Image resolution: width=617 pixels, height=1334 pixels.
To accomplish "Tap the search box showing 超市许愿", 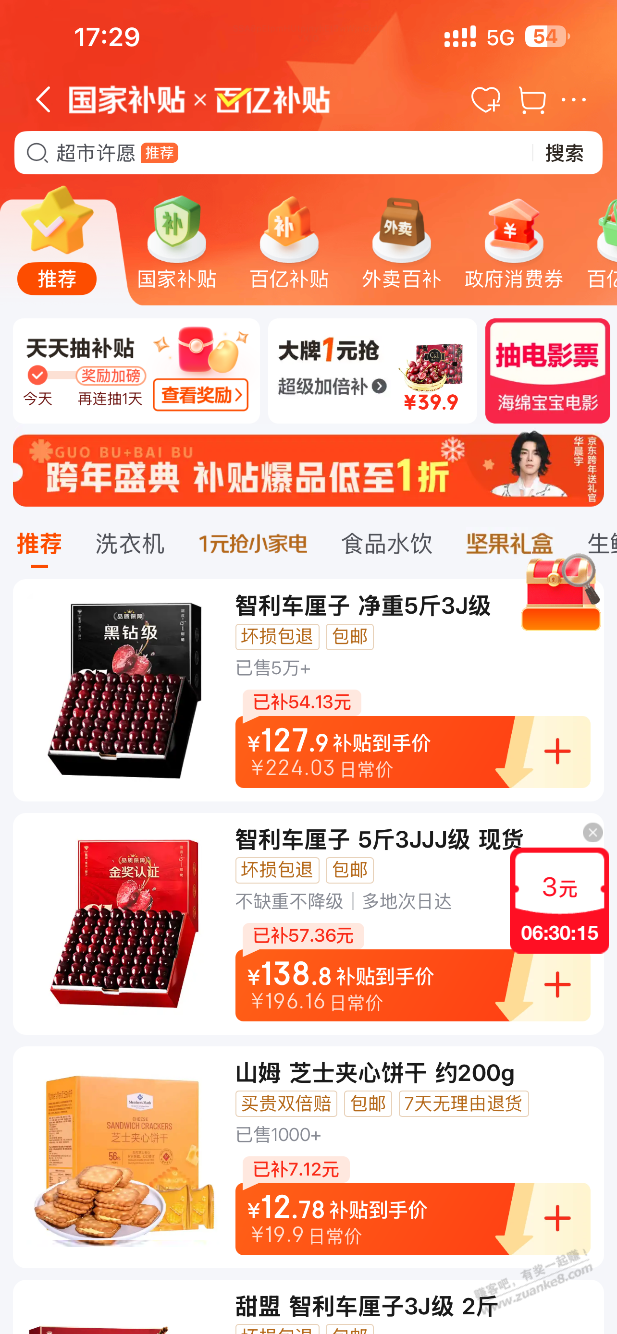I will [x=270, y=153].
